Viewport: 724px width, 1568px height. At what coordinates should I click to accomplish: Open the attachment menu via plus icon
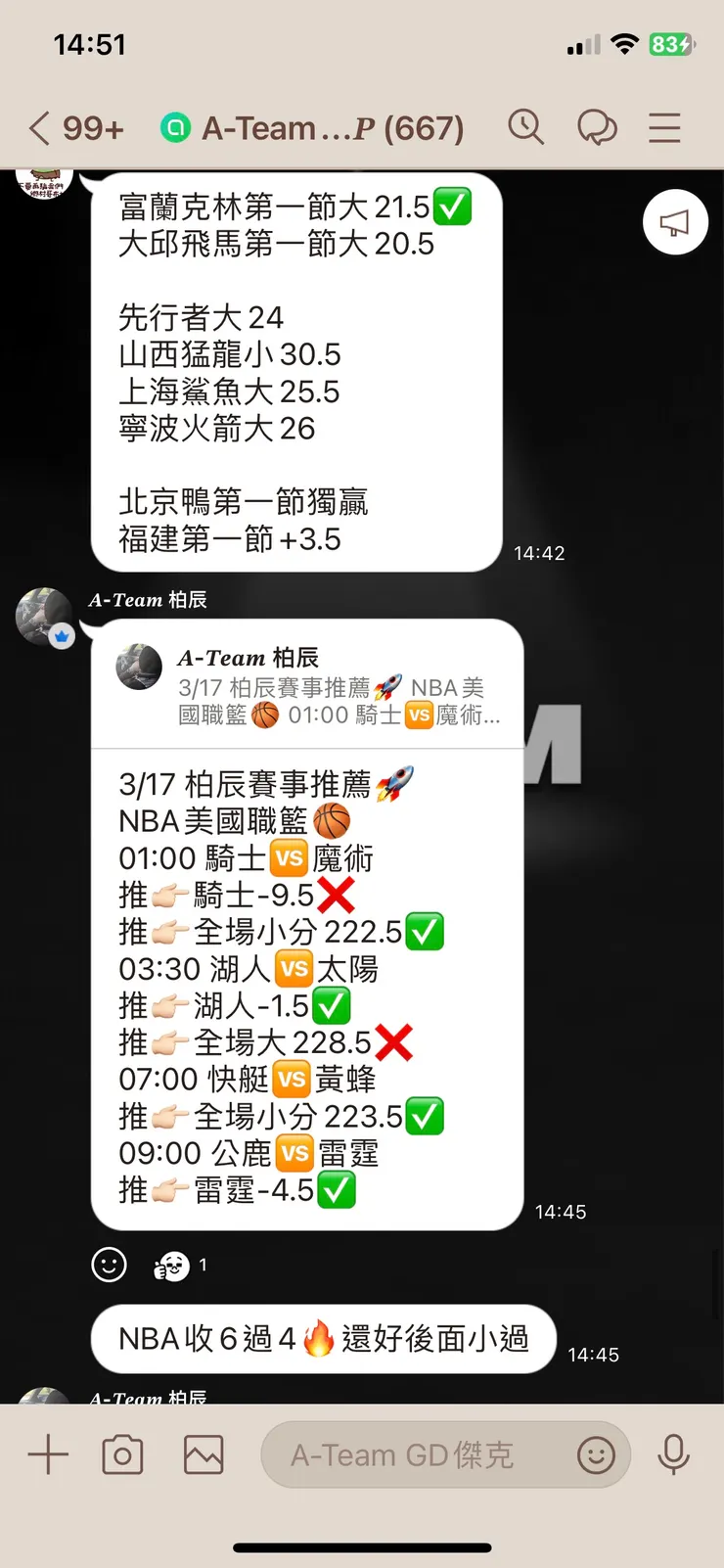(x=47, y=1454)
